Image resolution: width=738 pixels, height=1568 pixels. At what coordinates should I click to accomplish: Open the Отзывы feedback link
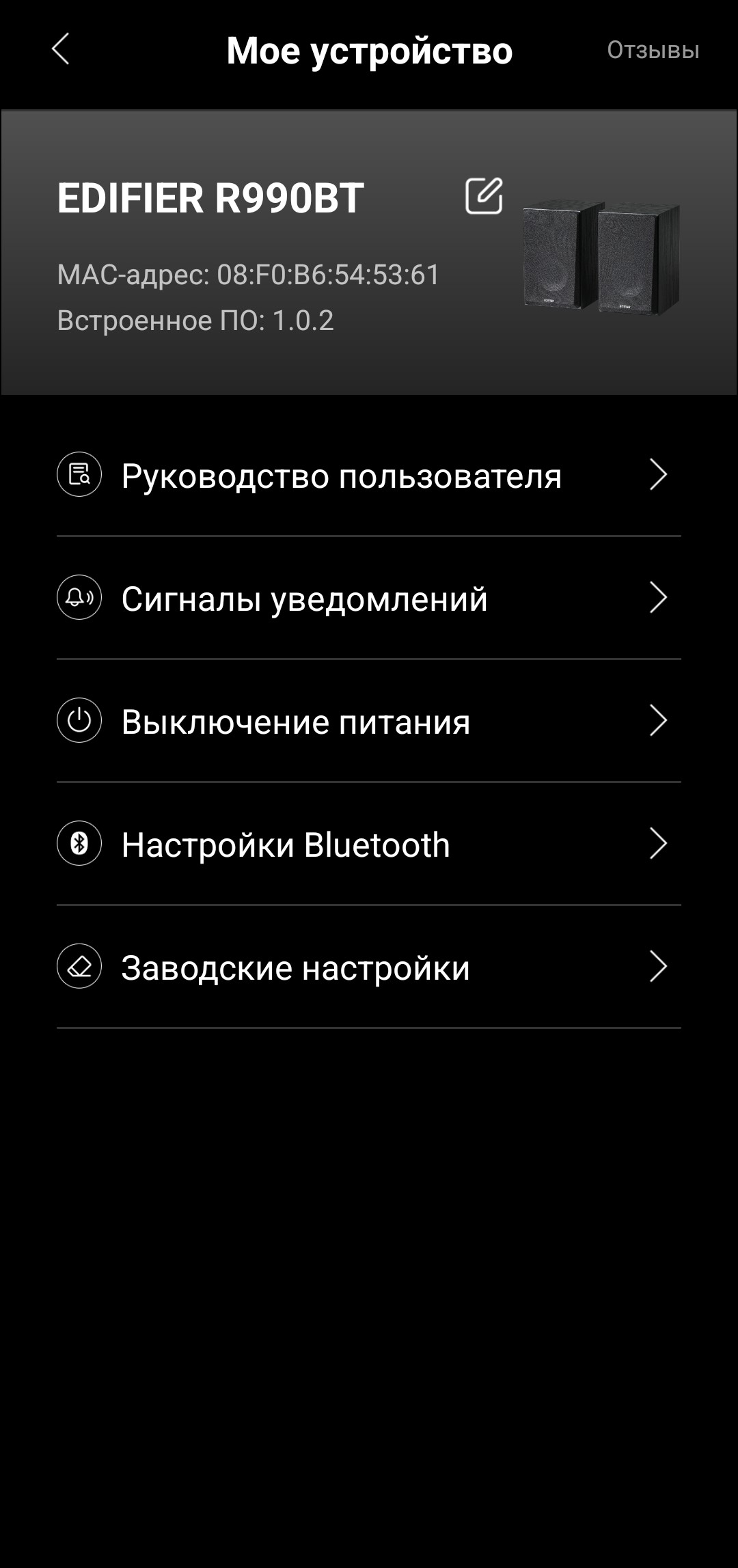click(x=653, y=51)
